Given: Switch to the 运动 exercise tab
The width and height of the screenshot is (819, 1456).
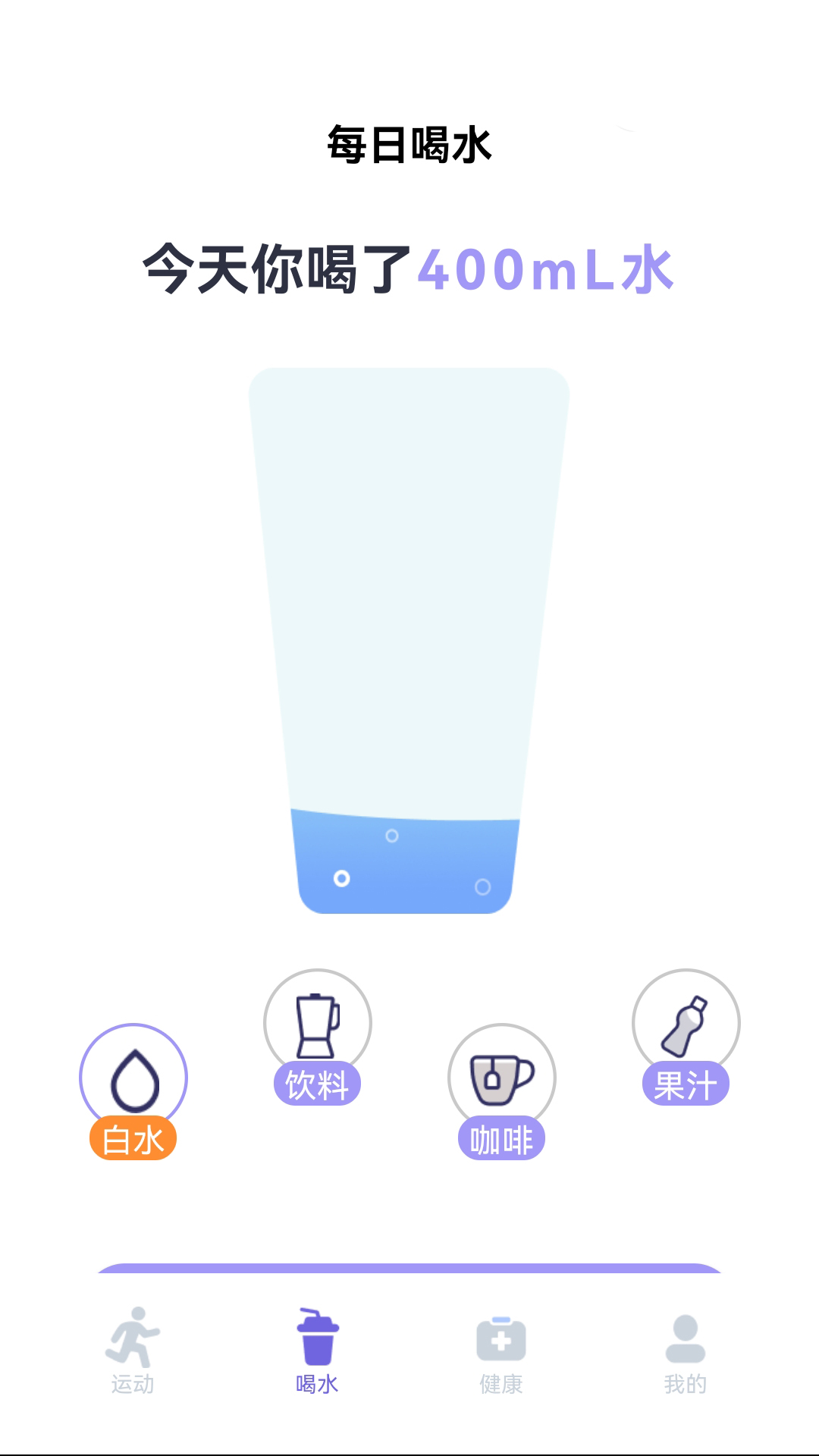Looking at the screenshot, I should [133, 1351].
